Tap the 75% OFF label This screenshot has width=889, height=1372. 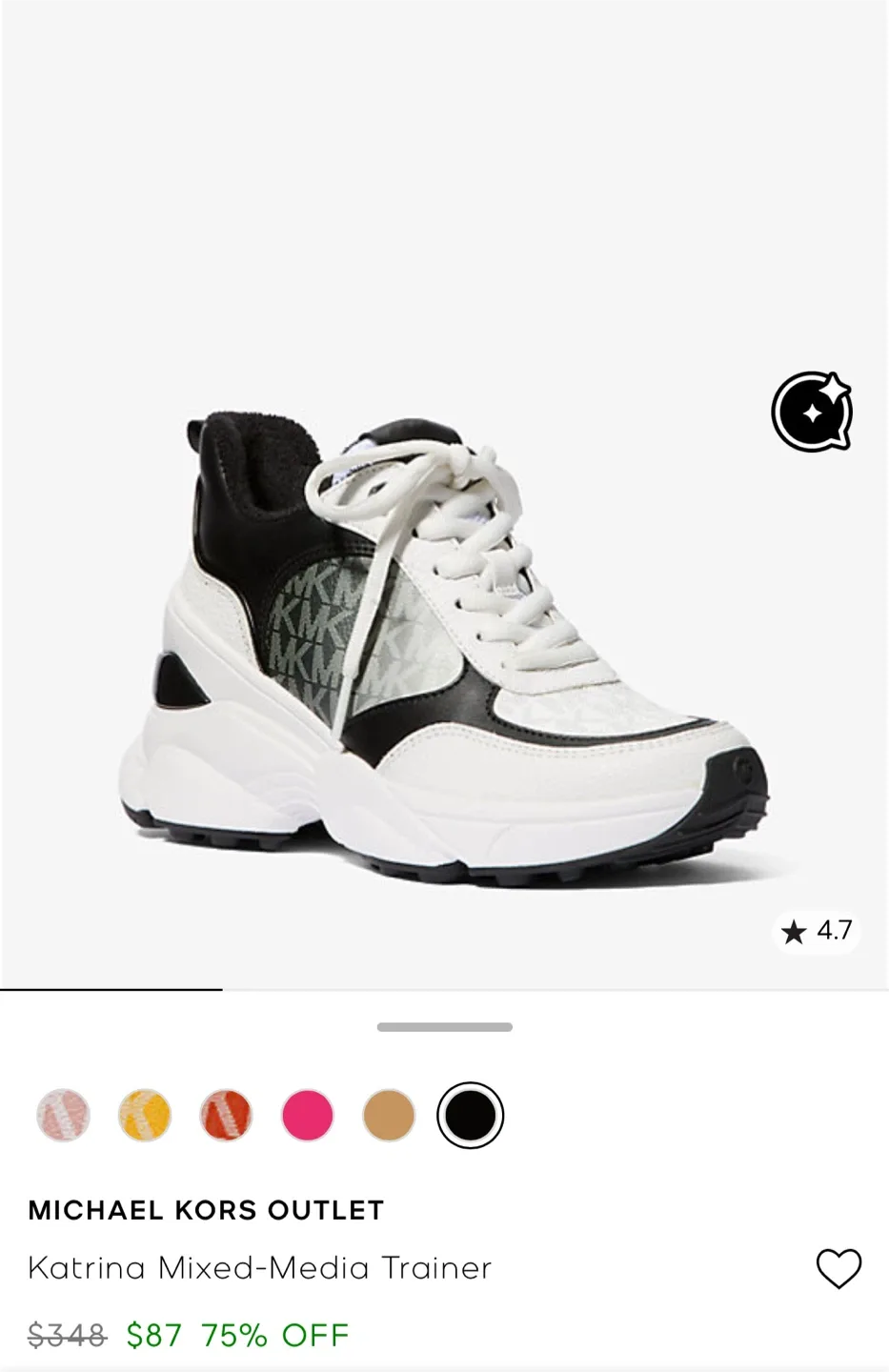coord(273,1335)
